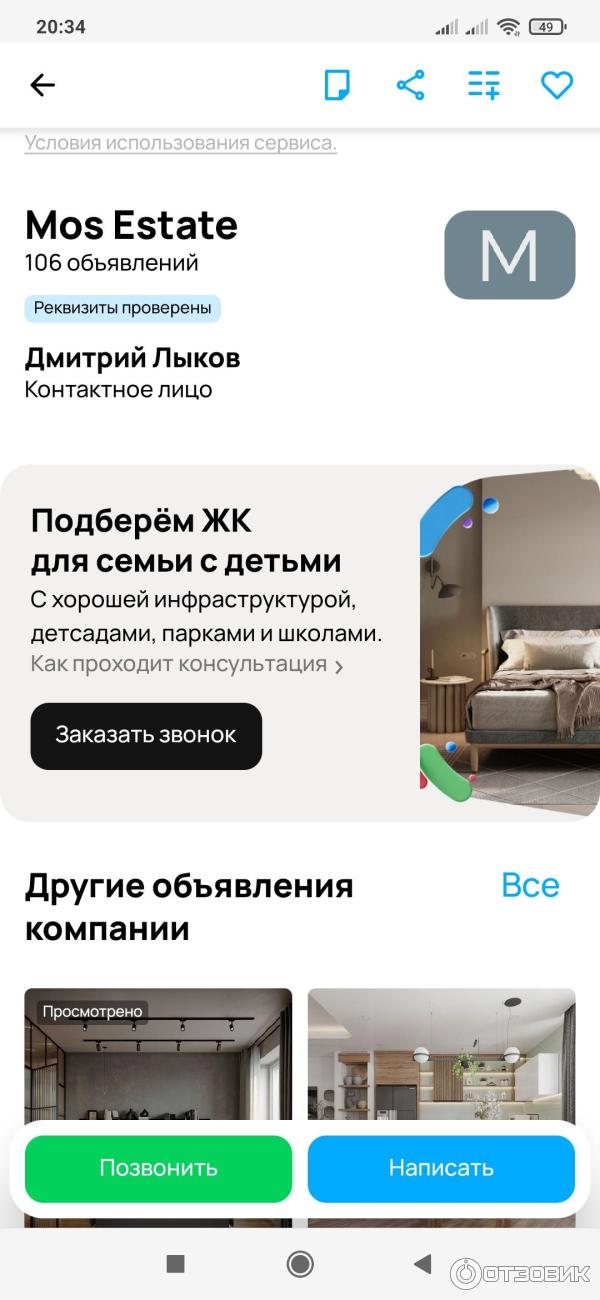Go back using the top arrow
The image size is (600, 1300).
tap(42, 85)
